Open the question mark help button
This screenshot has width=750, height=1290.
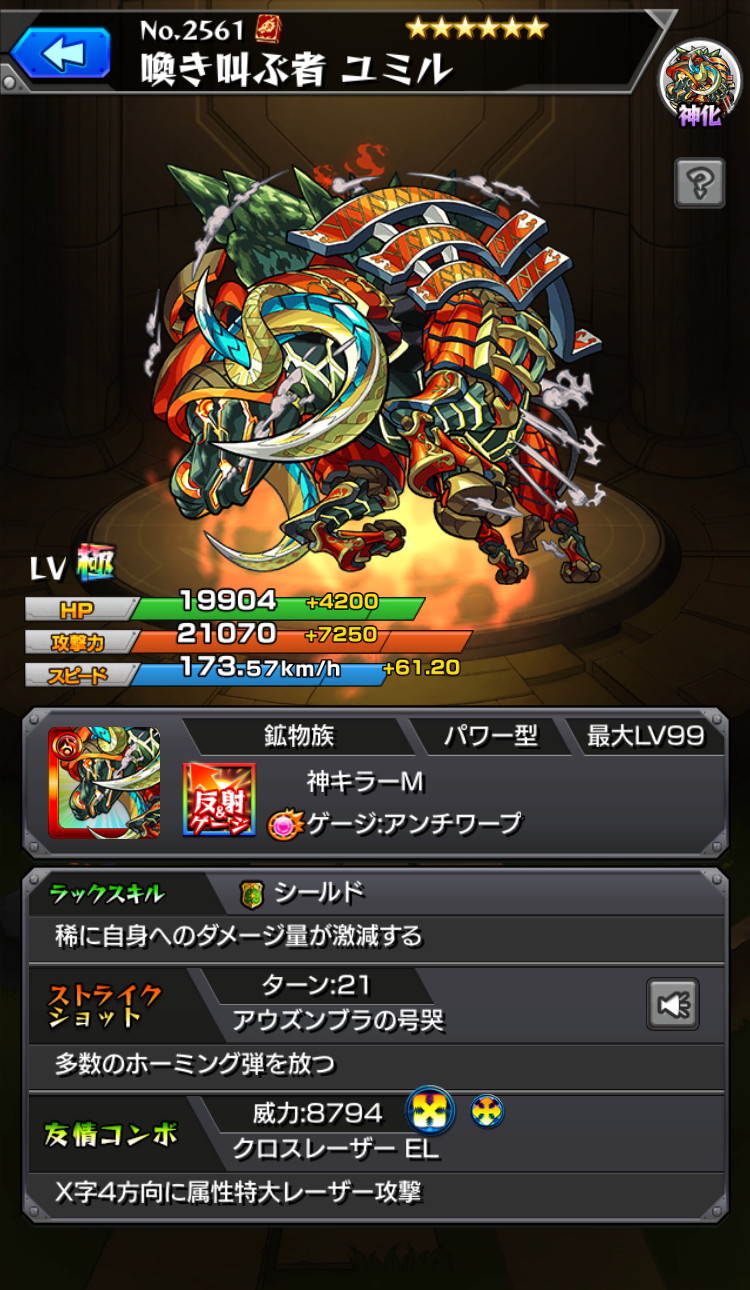[699, 183]
